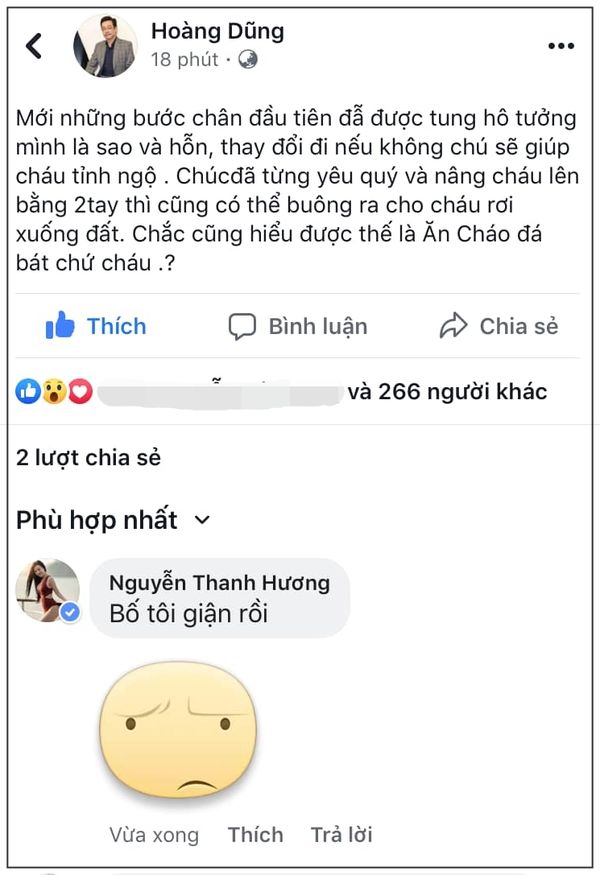The image size is (600, 875).
Task: Open Nguyễn Thanh Hương's name in the comment
Action: pyautogui.click(x=219, y=584)
